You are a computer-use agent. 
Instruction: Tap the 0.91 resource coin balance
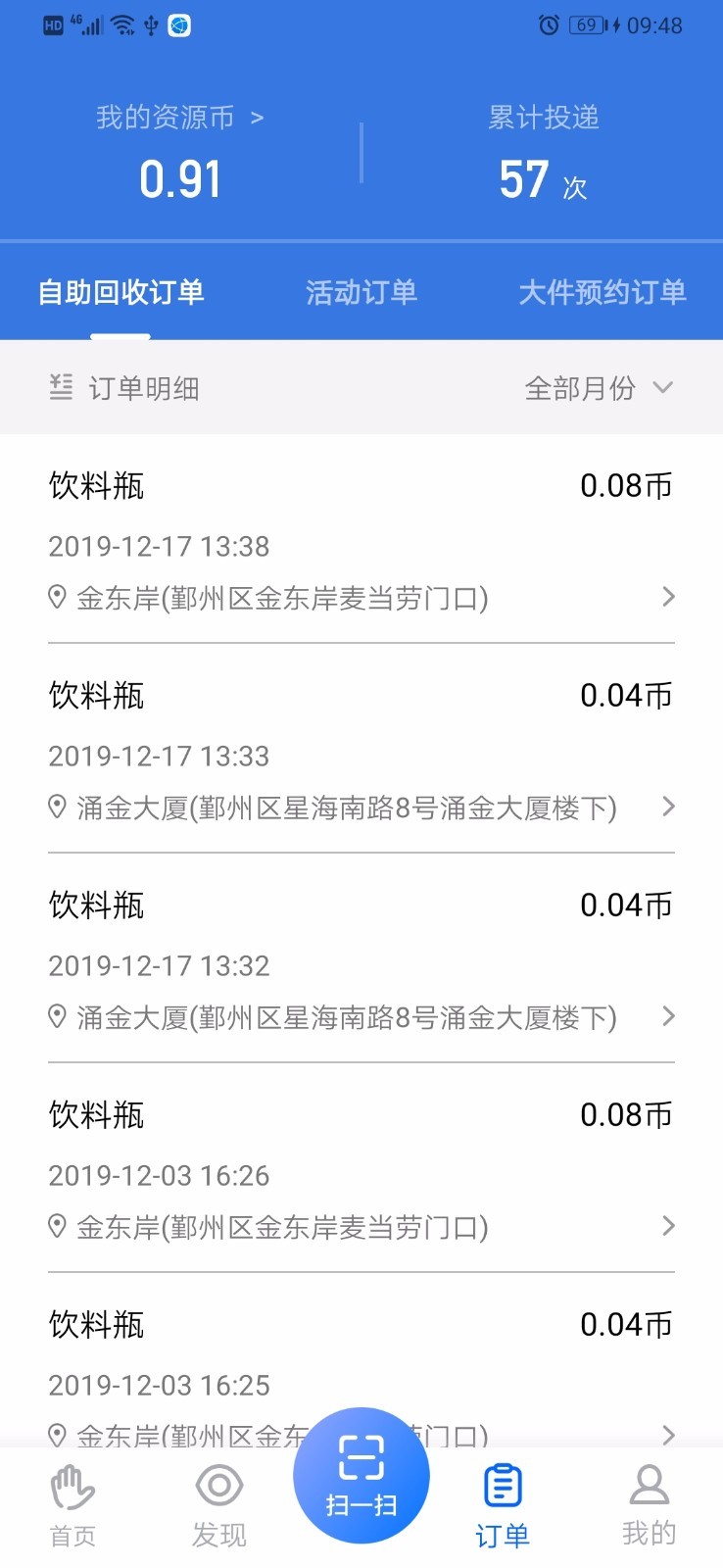(180, 178)
